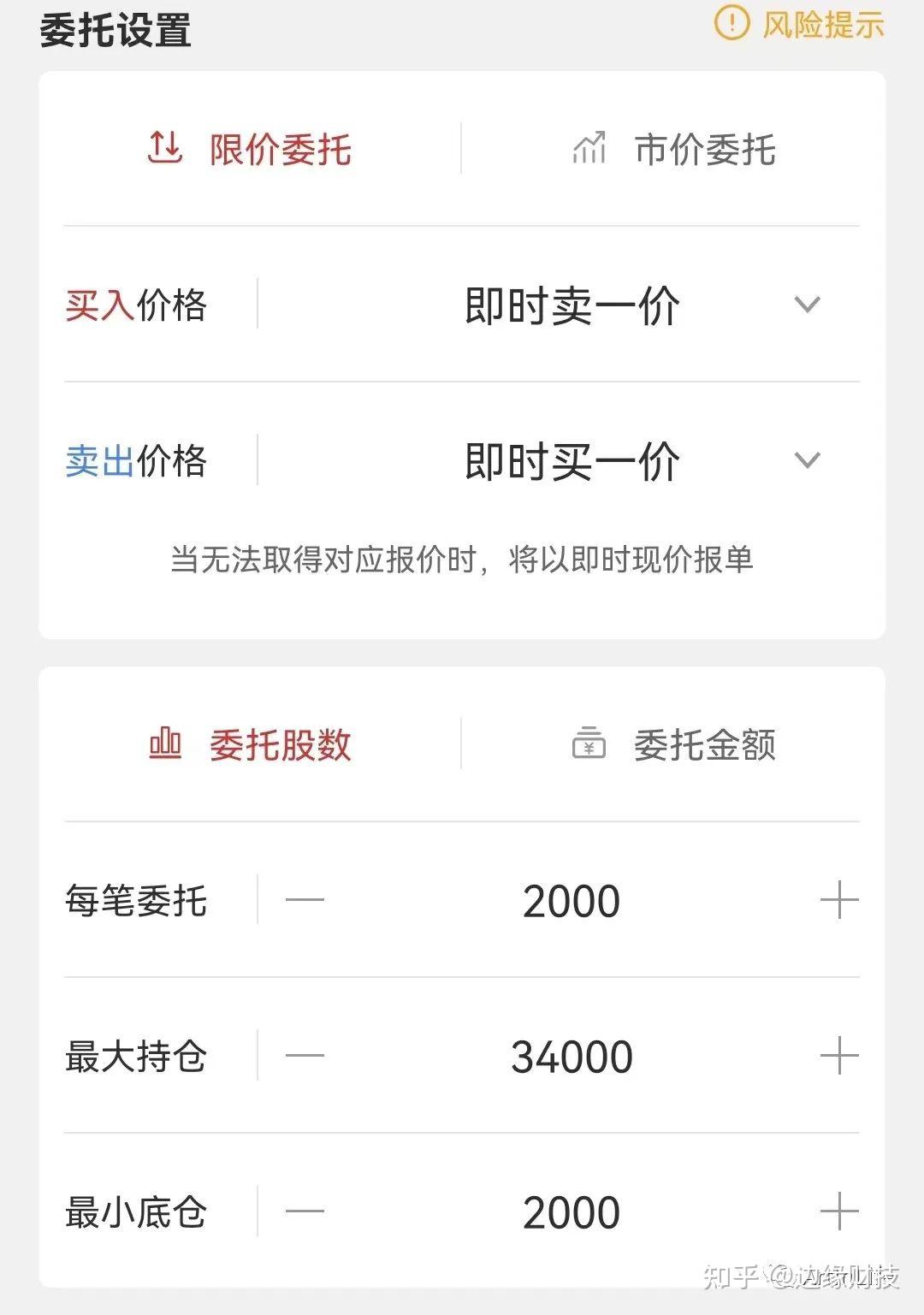The height and width of the screenshot is (1315, 924).
Task: Select 即时买一价 as sell price
Action: point(571,460)
